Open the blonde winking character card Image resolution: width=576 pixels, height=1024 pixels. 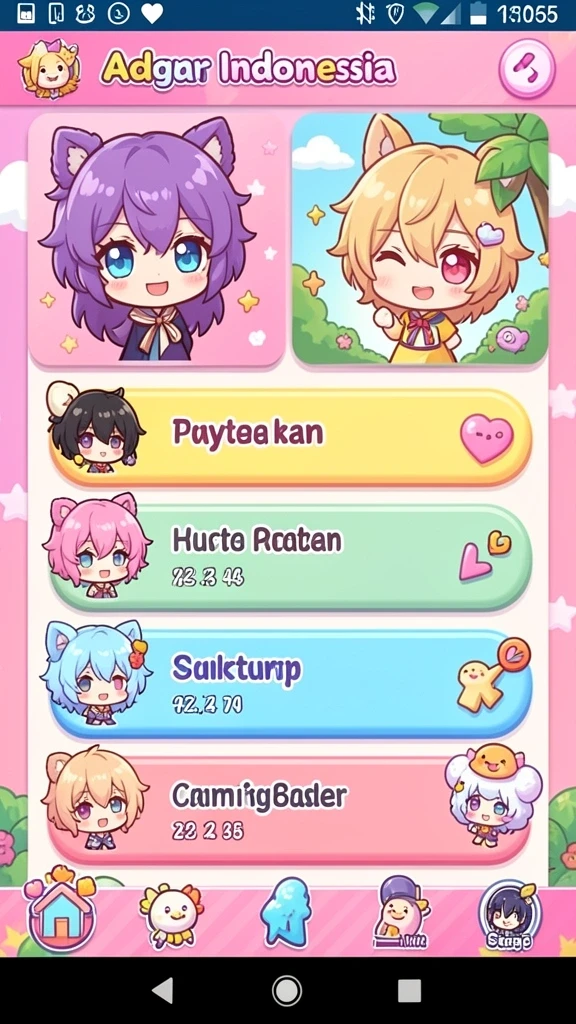tap(420, 238)
